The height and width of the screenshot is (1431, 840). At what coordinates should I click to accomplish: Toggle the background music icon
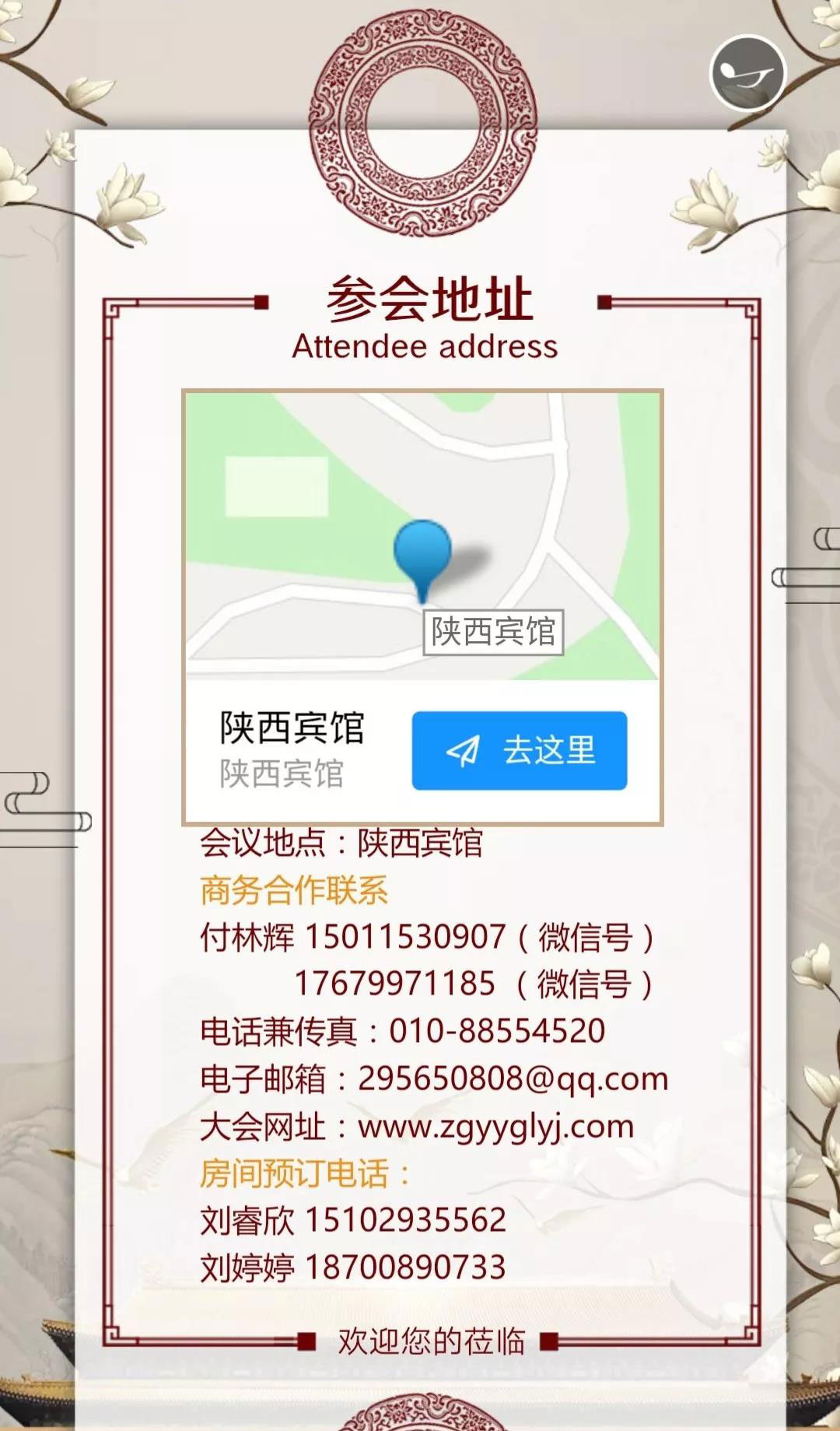(x=747, y=73)
